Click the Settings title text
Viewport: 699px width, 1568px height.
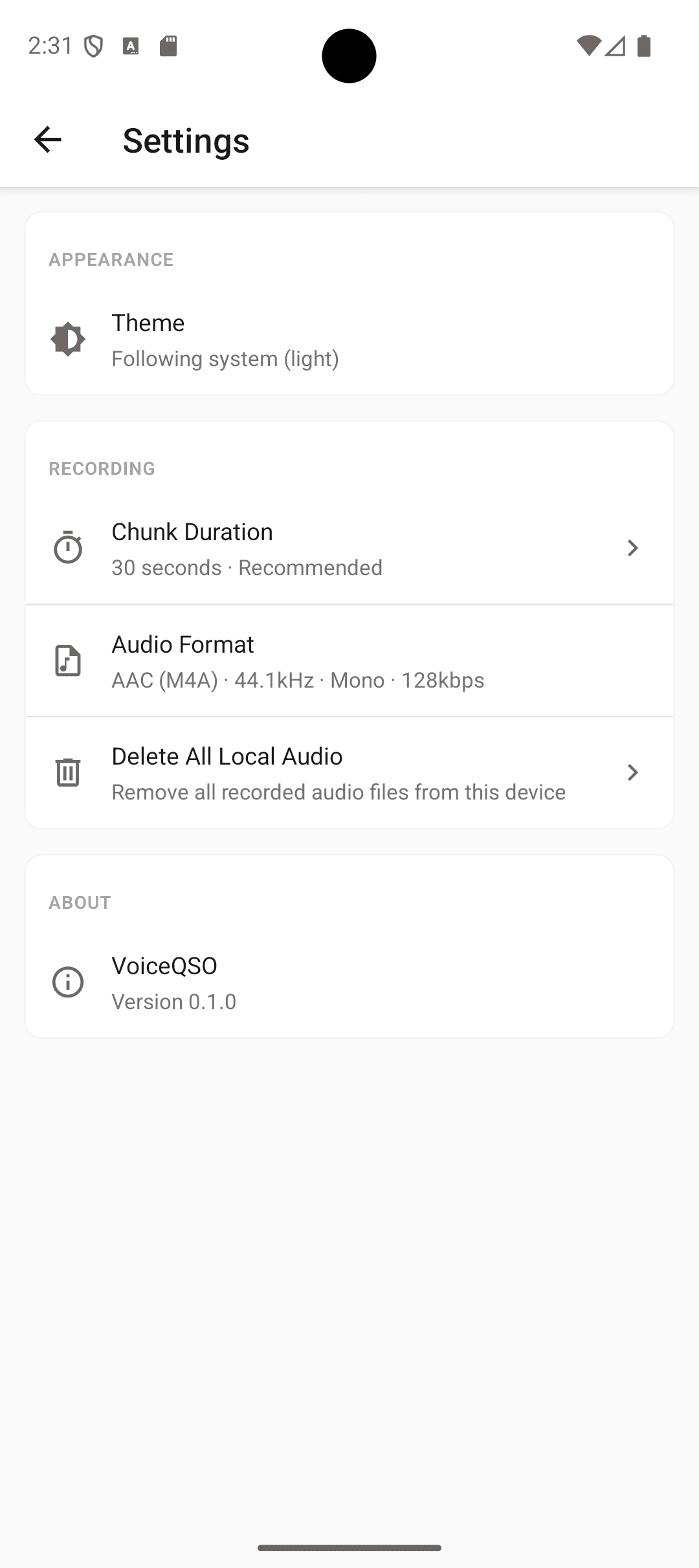point(186,141)
